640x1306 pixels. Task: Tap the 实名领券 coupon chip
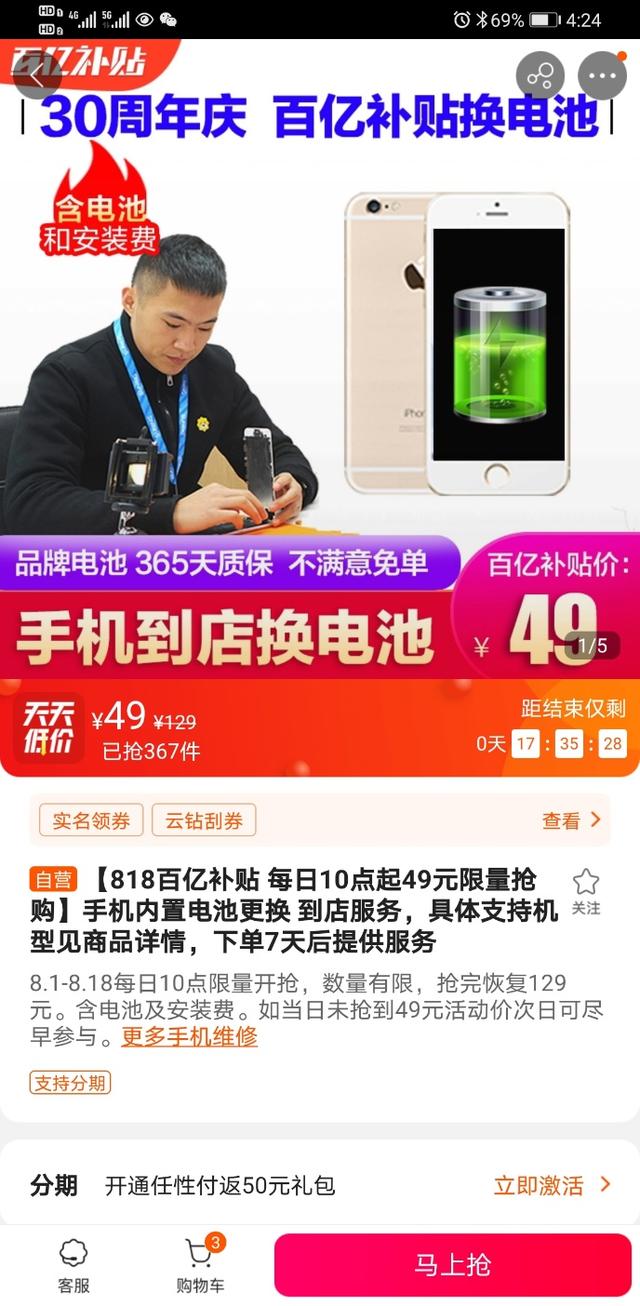91,820
